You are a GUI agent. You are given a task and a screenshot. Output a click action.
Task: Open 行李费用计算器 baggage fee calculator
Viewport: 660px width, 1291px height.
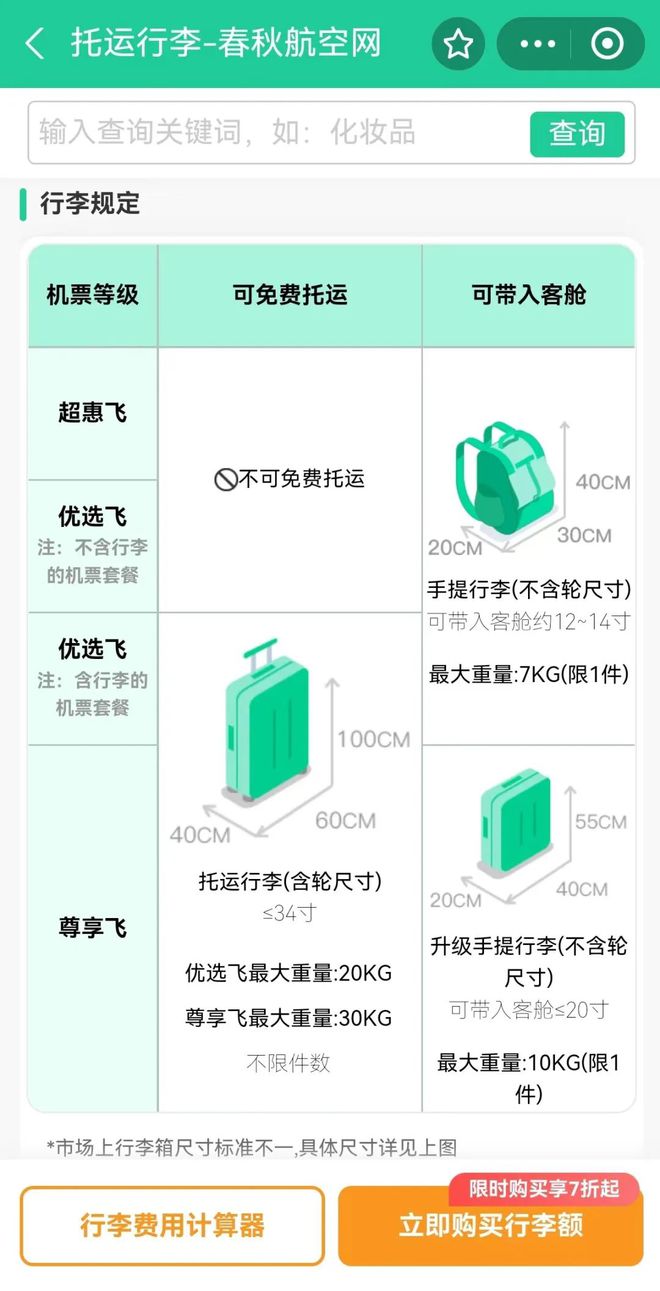click(x=173, y=1226)
